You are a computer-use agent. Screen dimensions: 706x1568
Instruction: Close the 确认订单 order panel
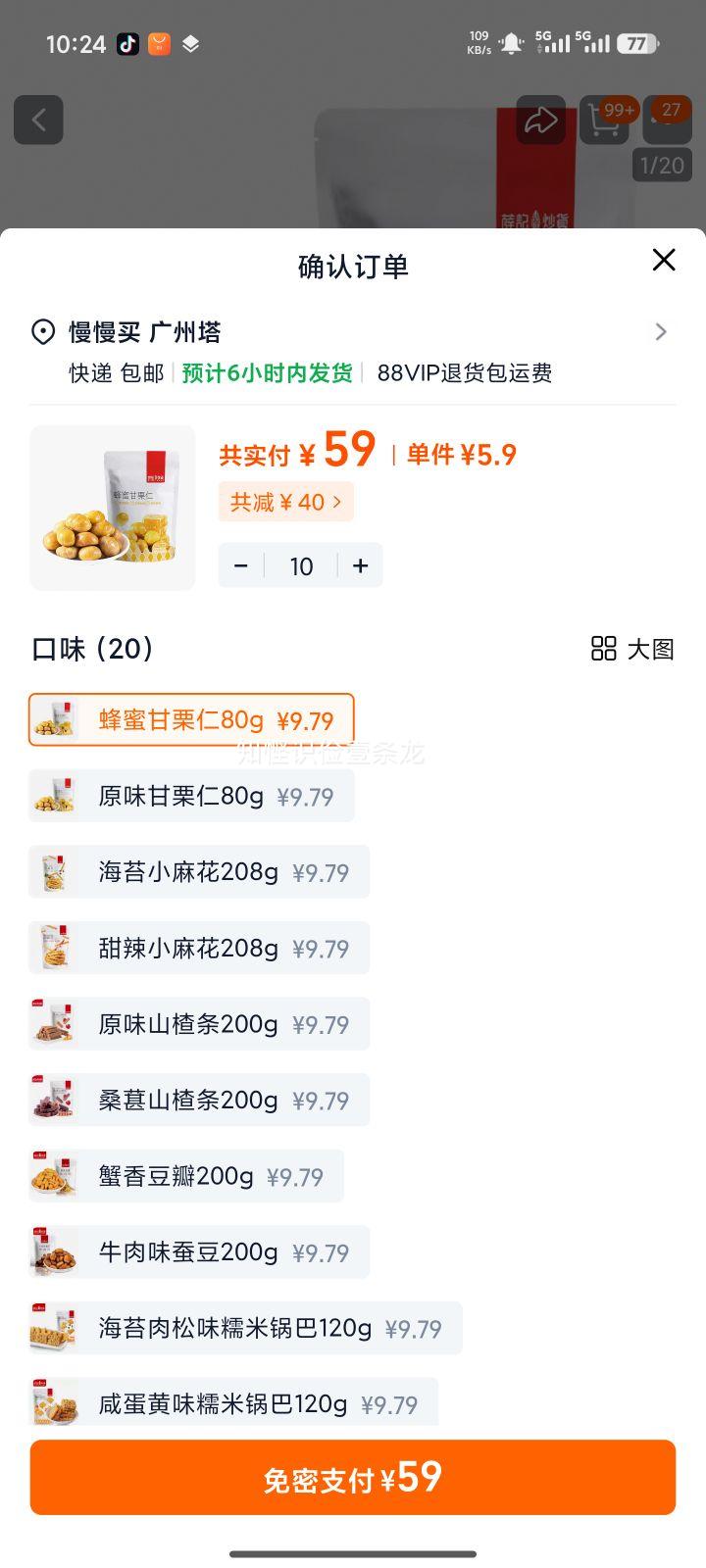click(x=664, y=261)
